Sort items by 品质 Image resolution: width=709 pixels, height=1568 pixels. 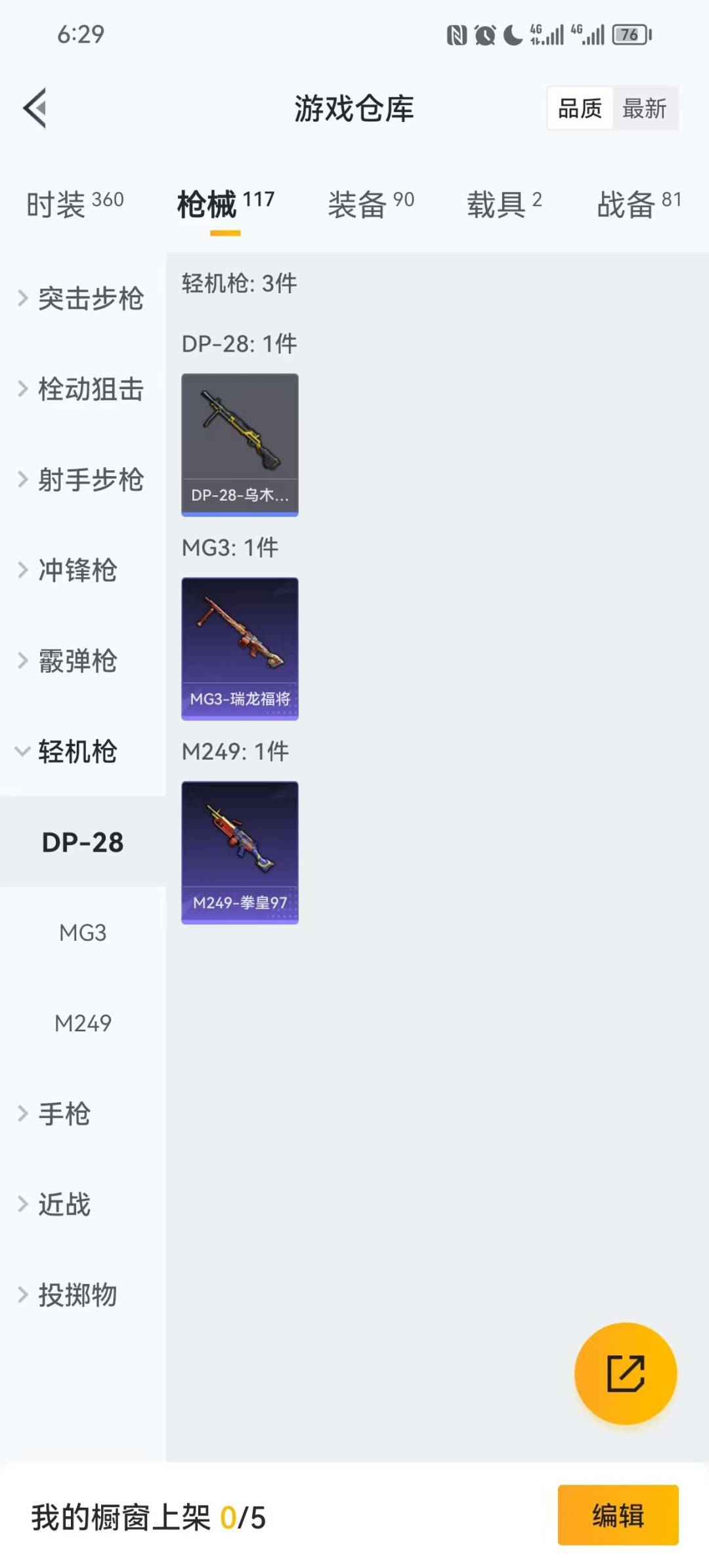(580, 108)
